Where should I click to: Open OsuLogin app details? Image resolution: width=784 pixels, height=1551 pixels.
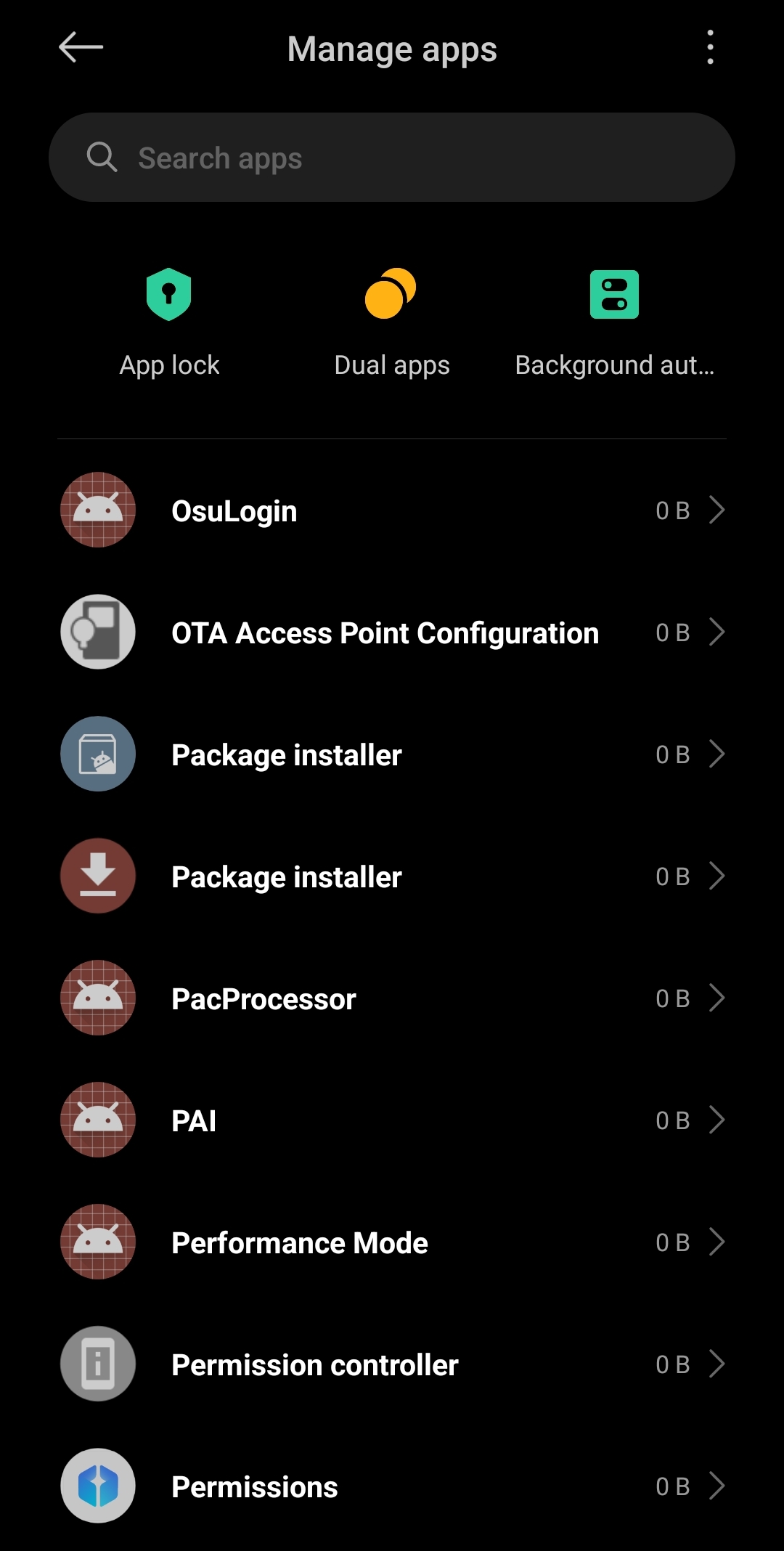pos(392,510)
